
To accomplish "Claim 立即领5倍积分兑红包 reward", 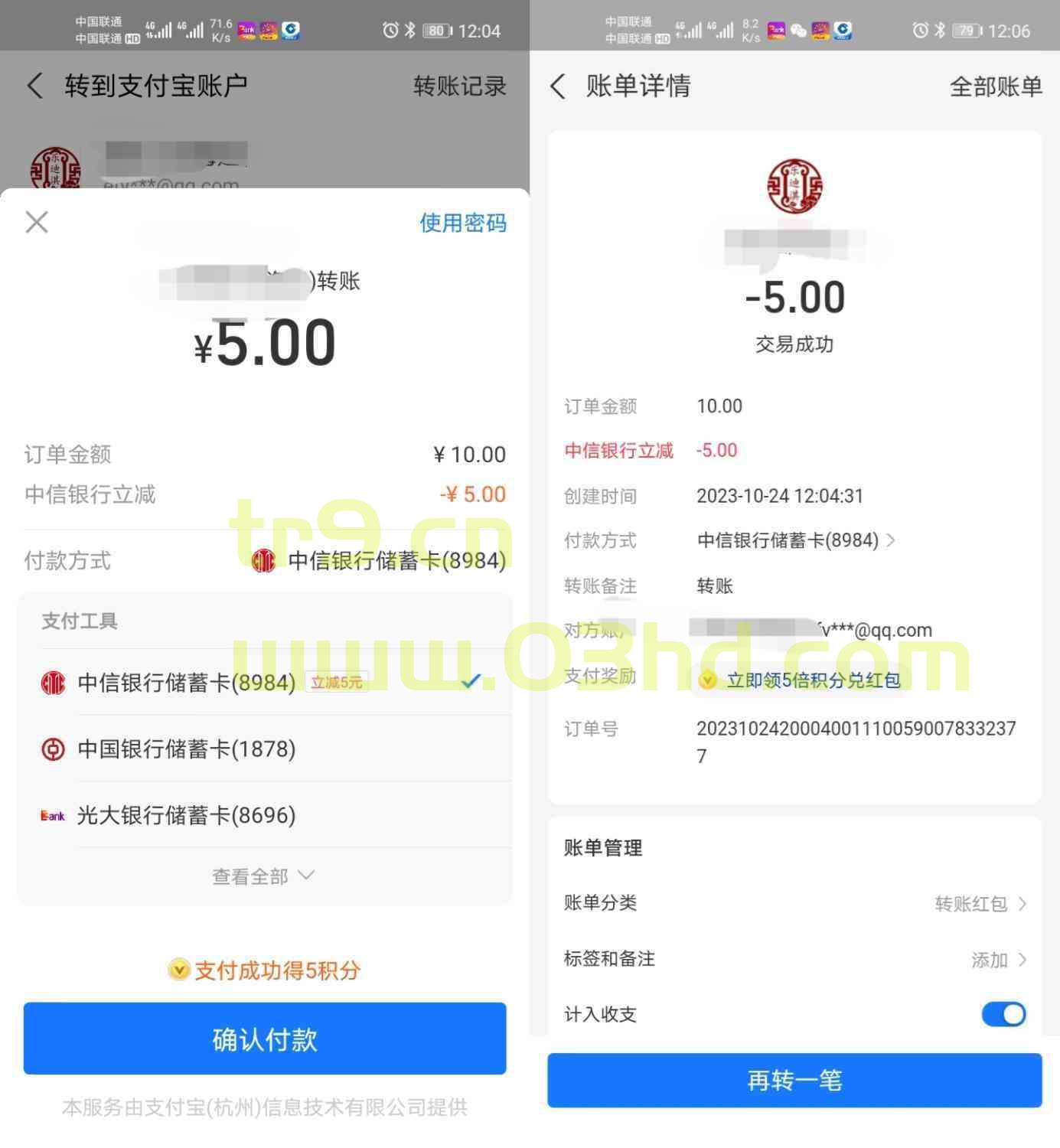I will click(x=811, y=680).
